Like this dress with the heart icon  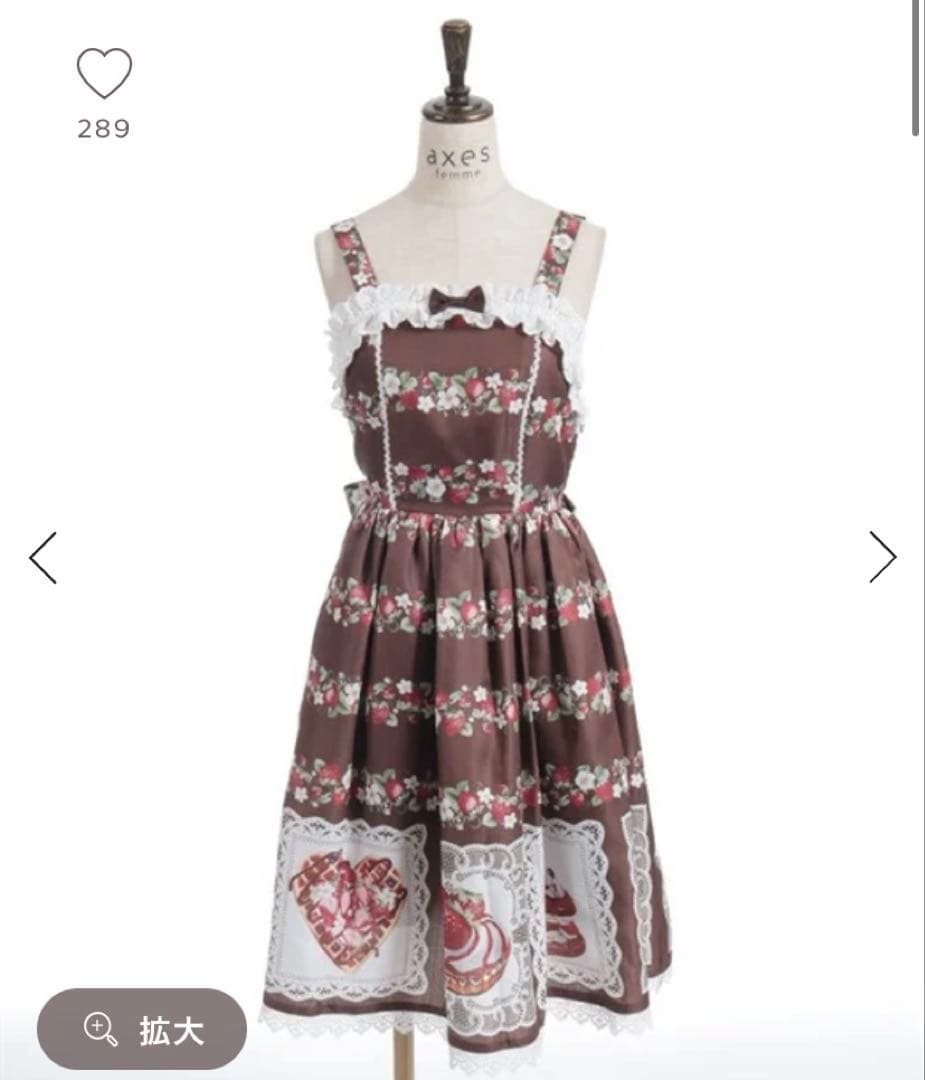(x=104, y=74)
